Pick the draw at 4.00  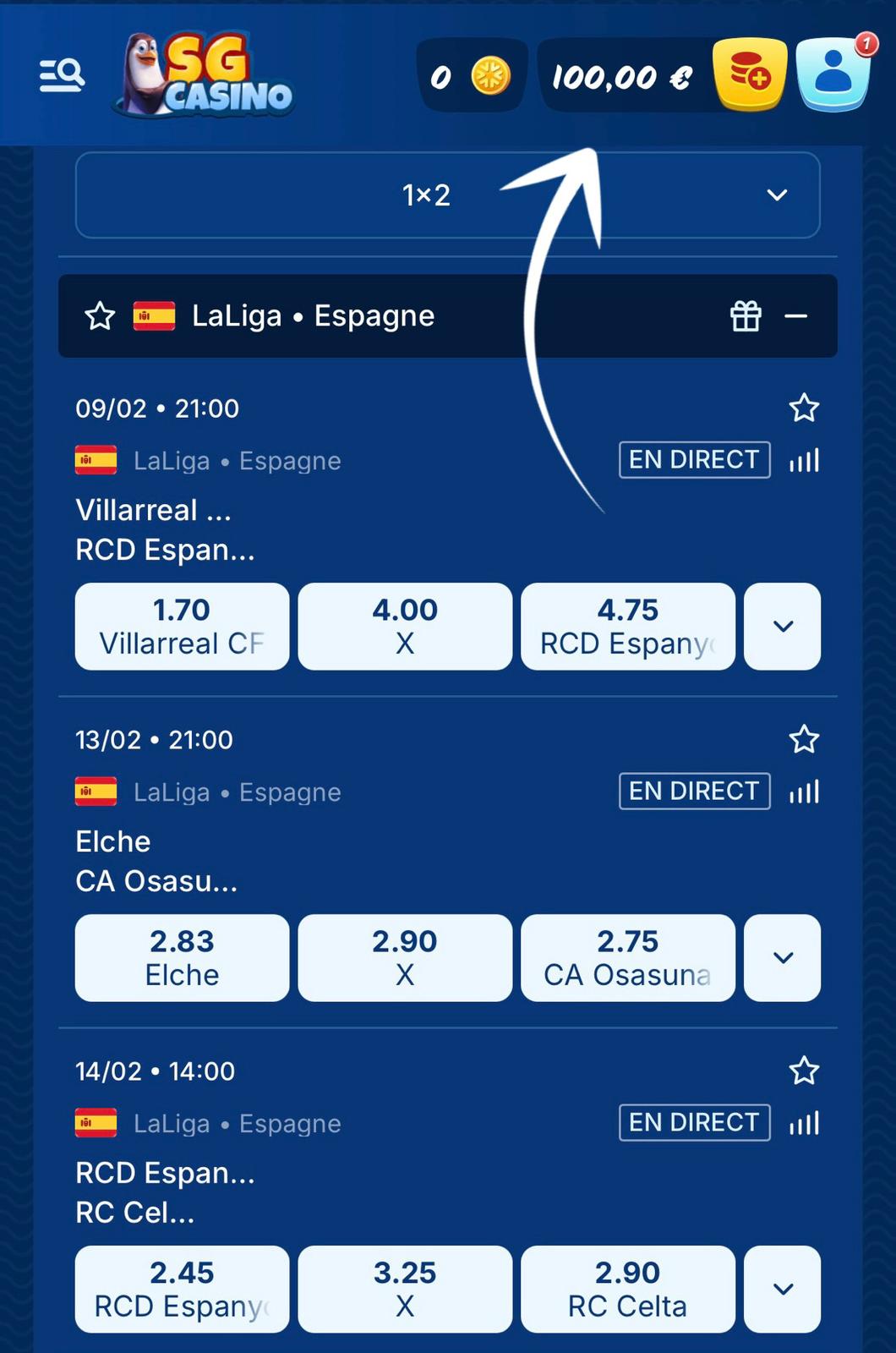coord(405,627)
